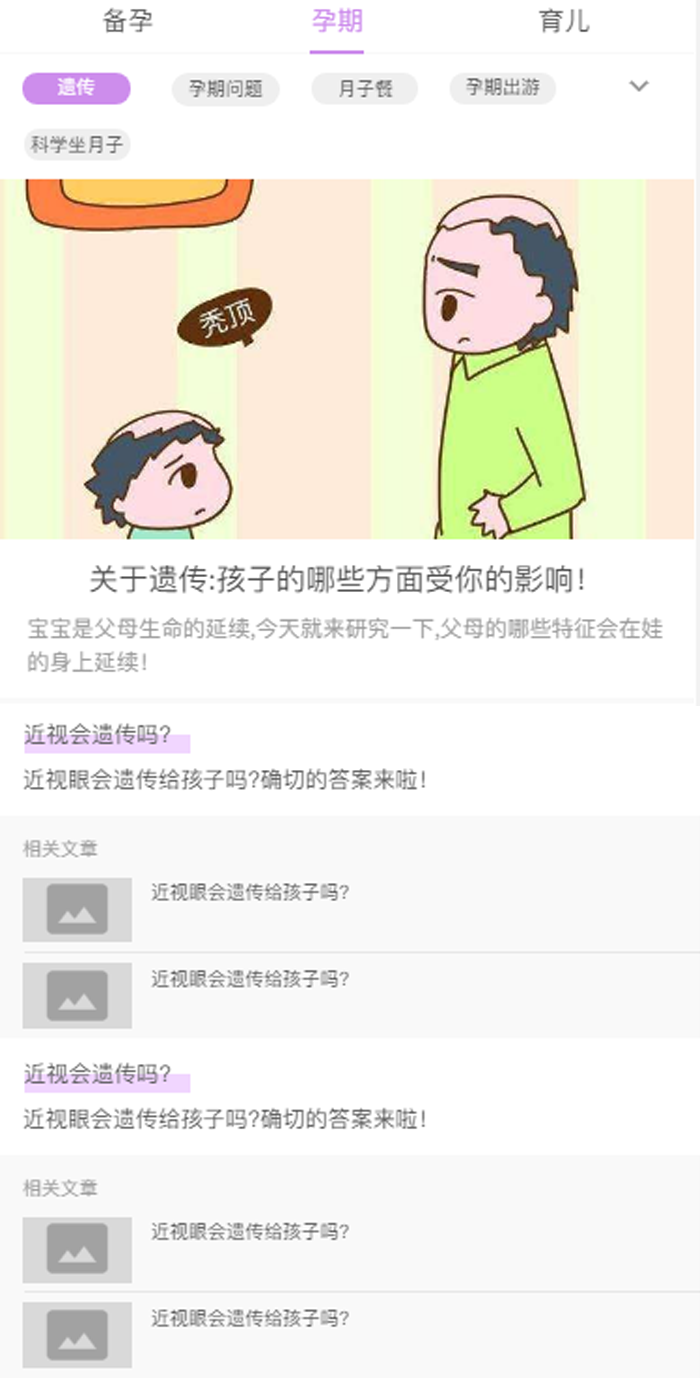The height and width of the screenshot is (1378, 700).
Task: Open the 孕期出游 chip
Action: coord(502,88)
